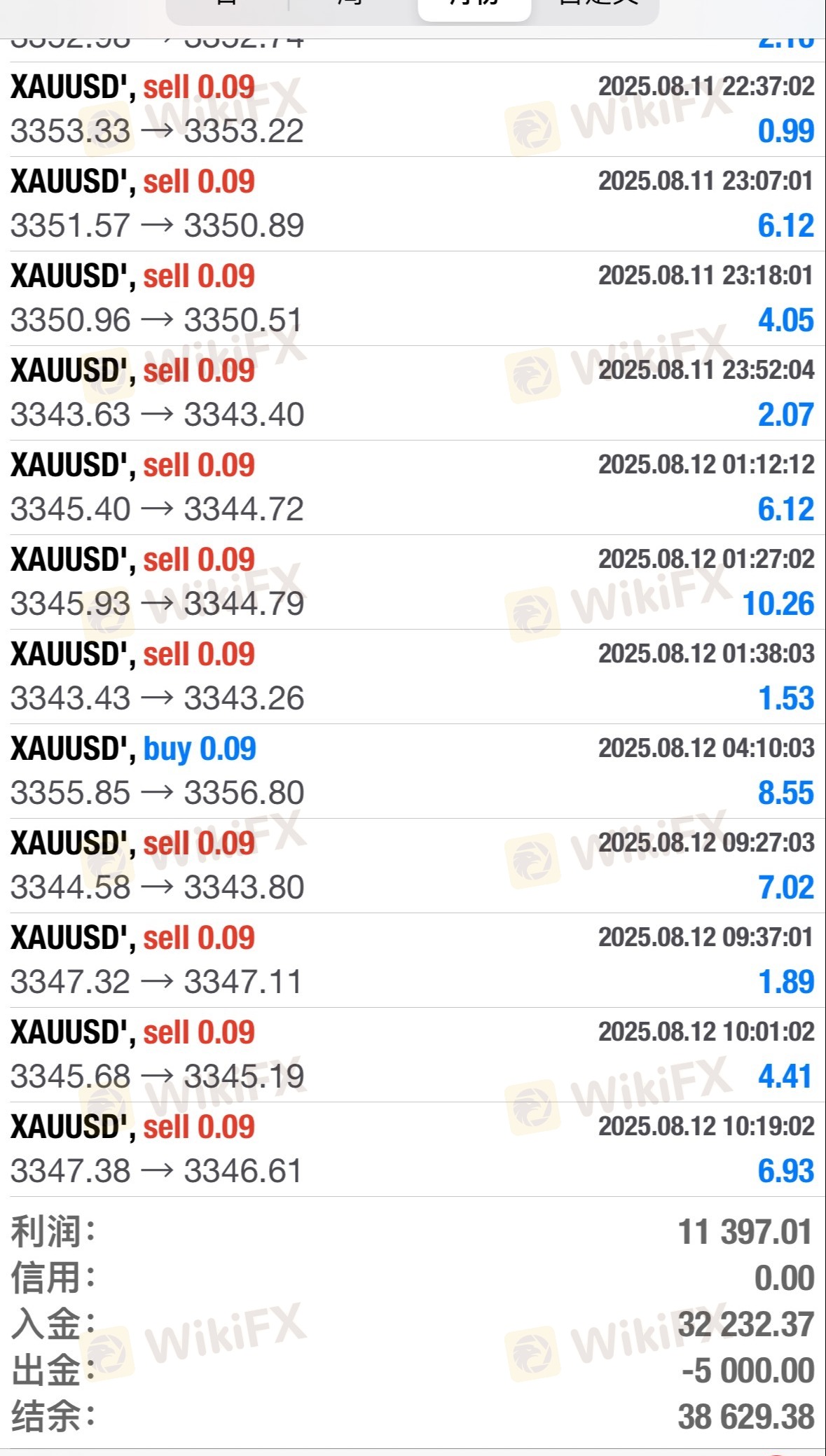826x1456 pixels.
Task: View details of the 23:52:04 sell trade
Action: click(413, 393)
